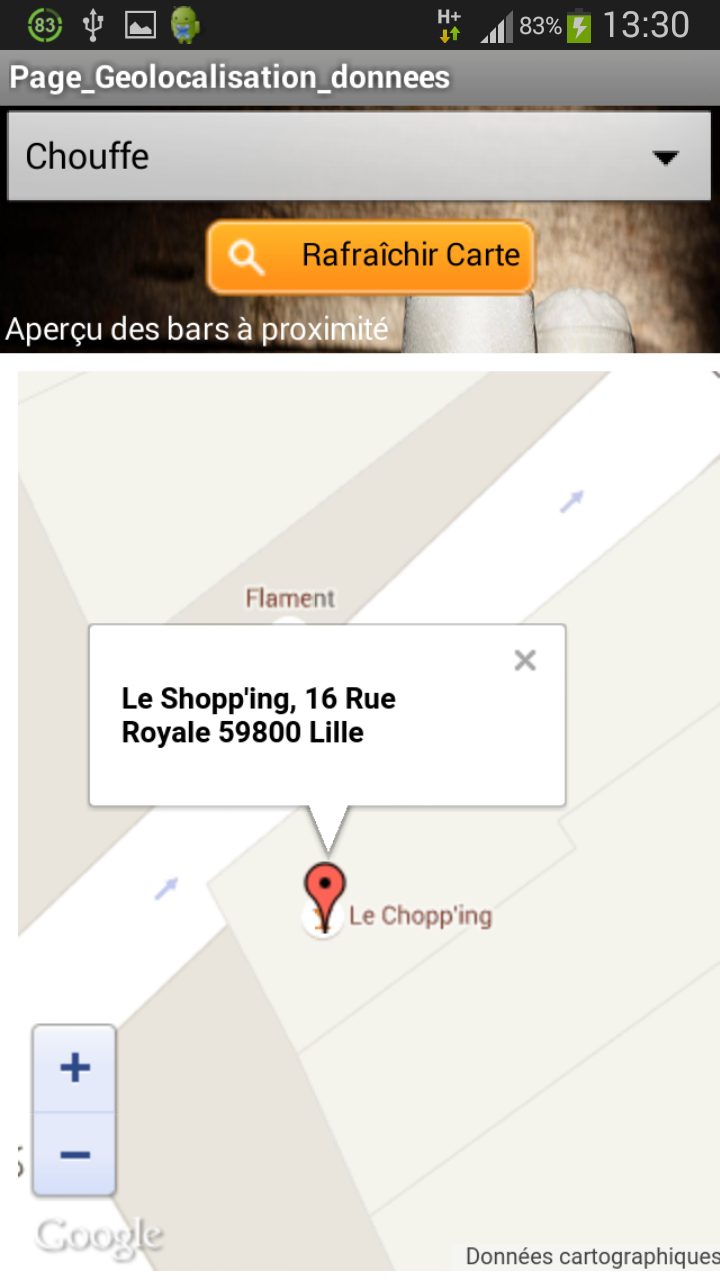Zoom out the map with minus

click(x=75, y=1154)
